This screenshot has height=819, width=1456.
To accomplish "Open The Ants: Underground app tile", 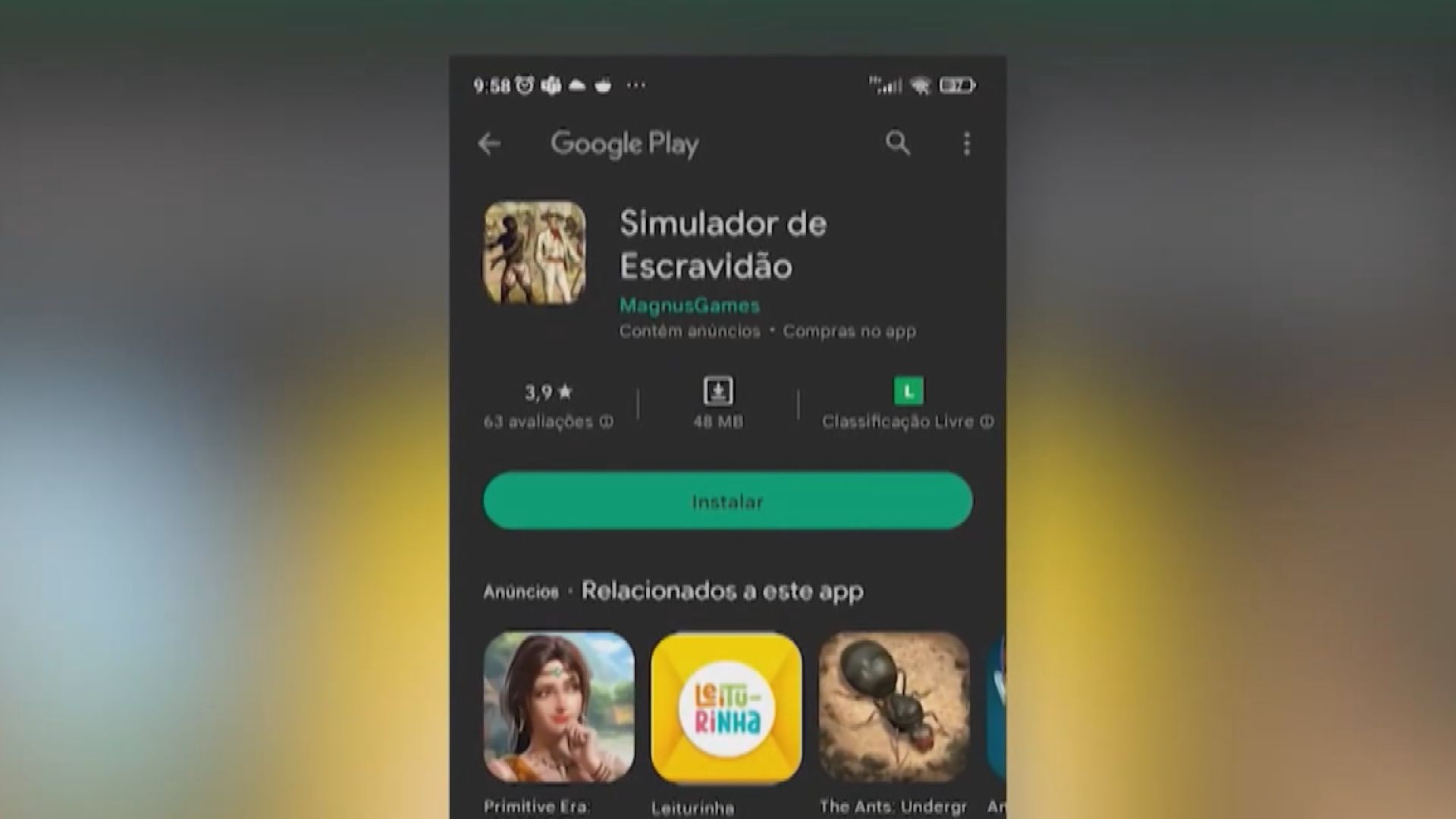I will click(893, 707).
